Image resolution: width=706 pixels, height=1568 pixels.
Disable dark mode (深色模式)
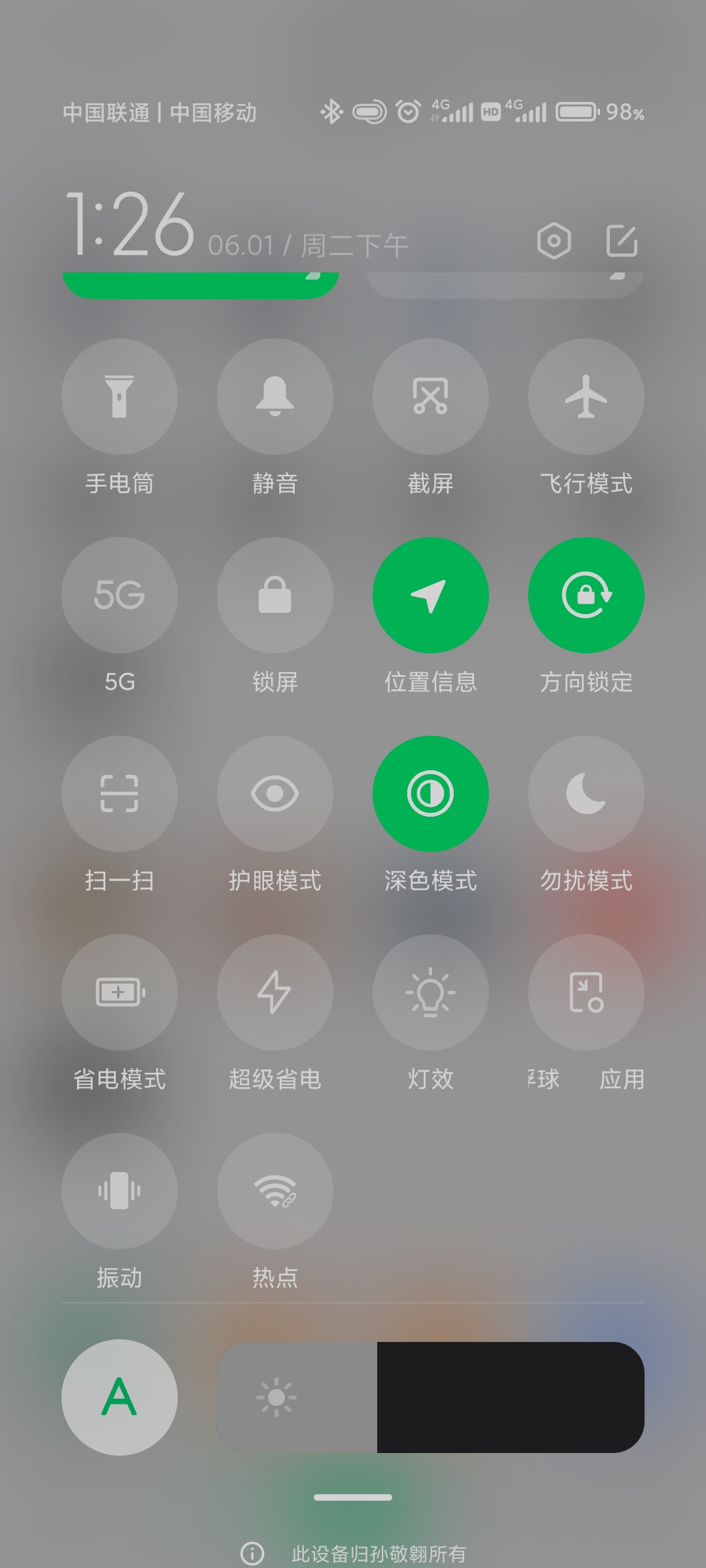pyautogui.click(x=431, y=794)
